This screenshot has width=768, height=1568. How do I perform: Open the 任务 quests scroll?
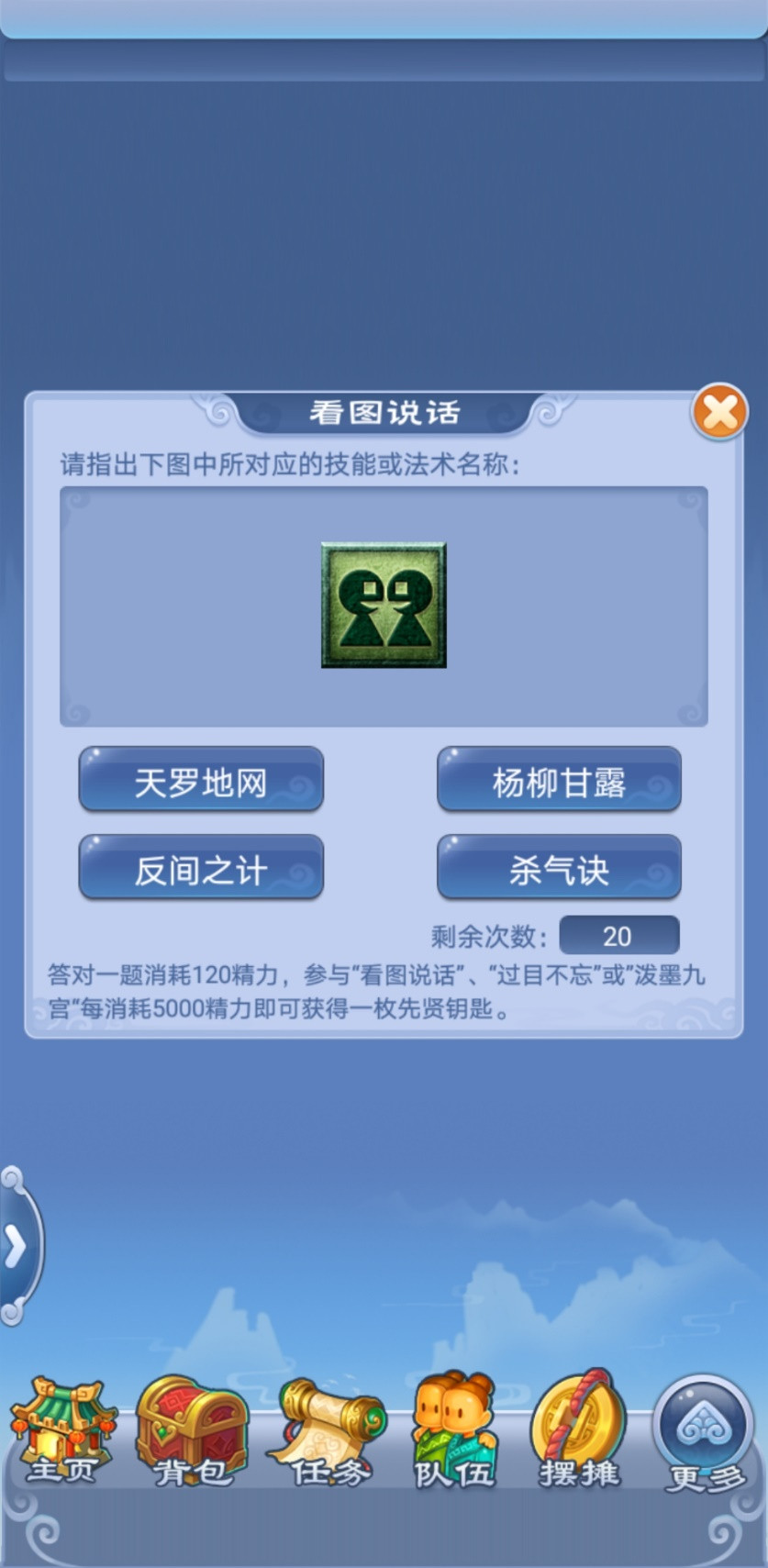point(328,1432)
